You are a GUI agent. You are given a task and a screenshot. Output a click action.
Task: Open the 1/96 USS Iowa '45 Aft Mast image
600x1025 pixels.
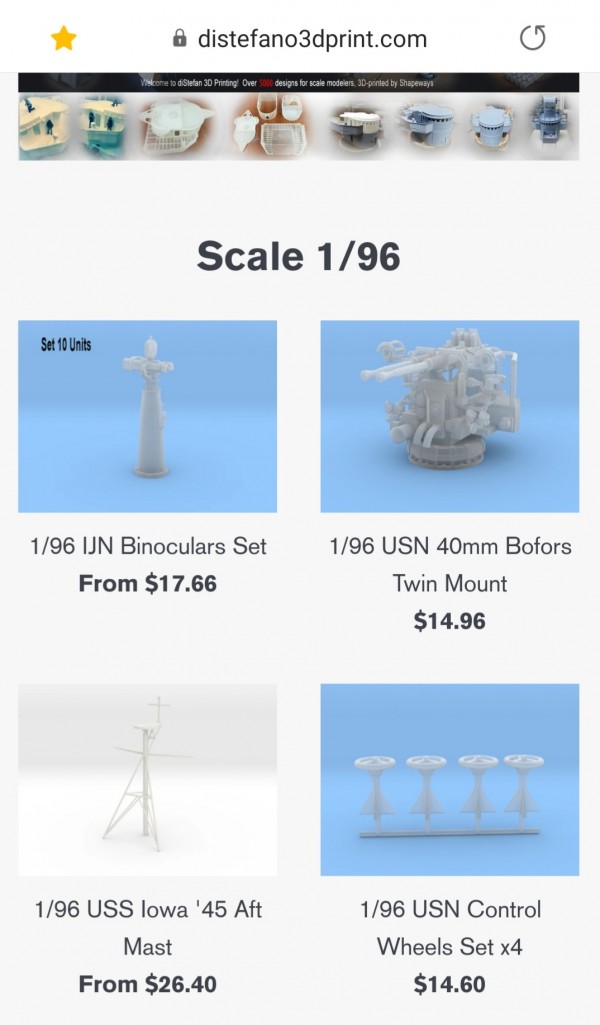tap(148, 780)
